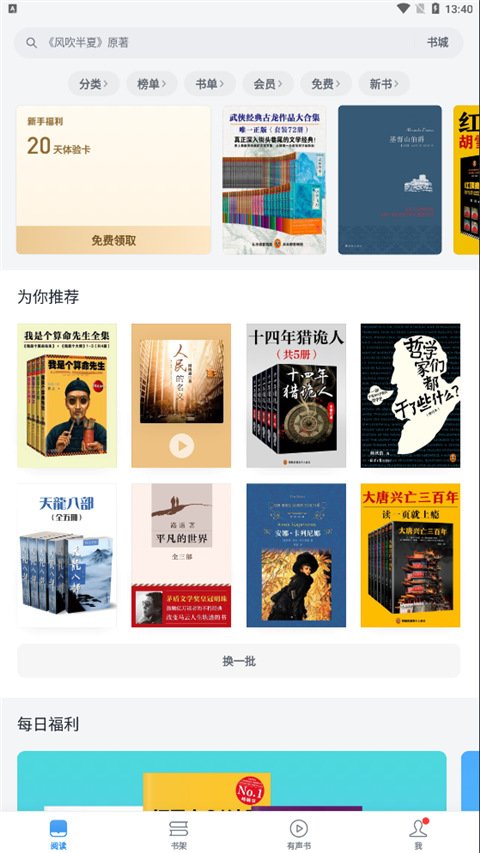Open 大唐兴亡三百年 book
480x853 pixels.
coord(410,555)
